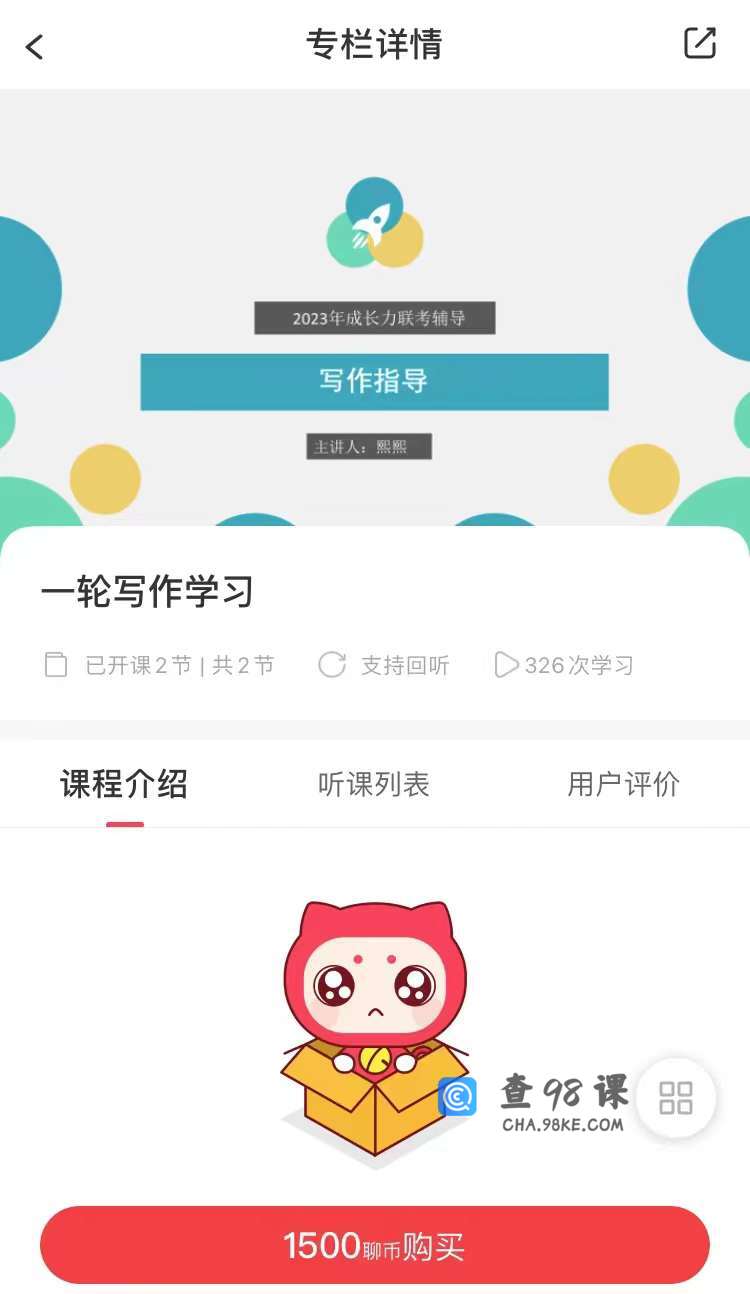This screenshot has height=1294, width=750.
Task: Open the floating grid menu button
Action: [676, 1098]
